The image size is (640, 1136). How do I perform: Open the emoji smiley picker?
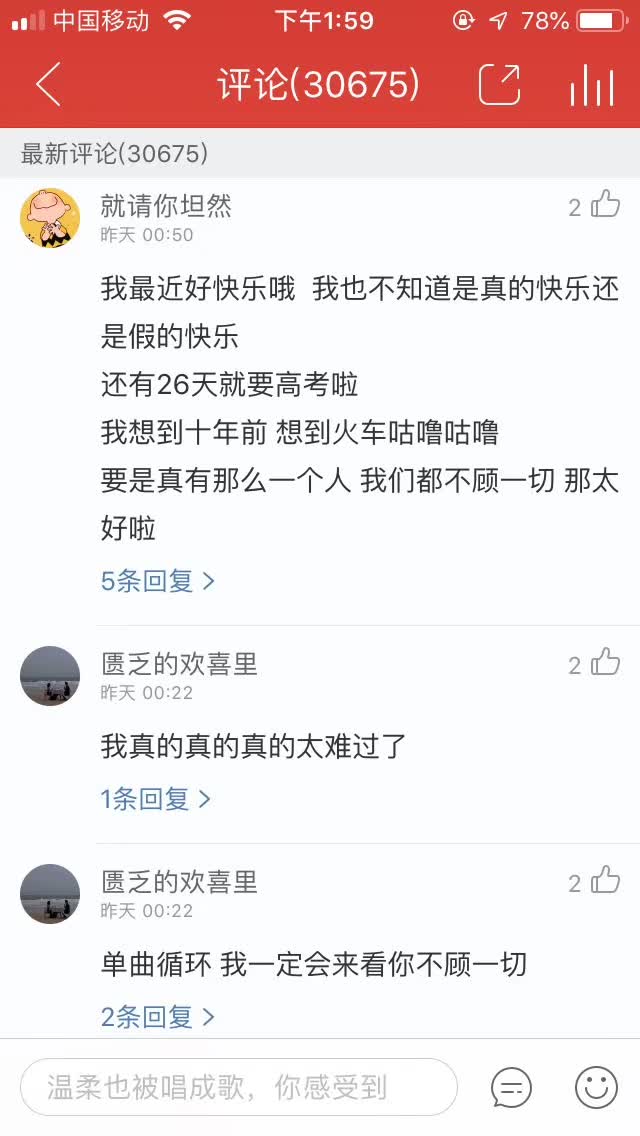click(x=596, y=1088)
